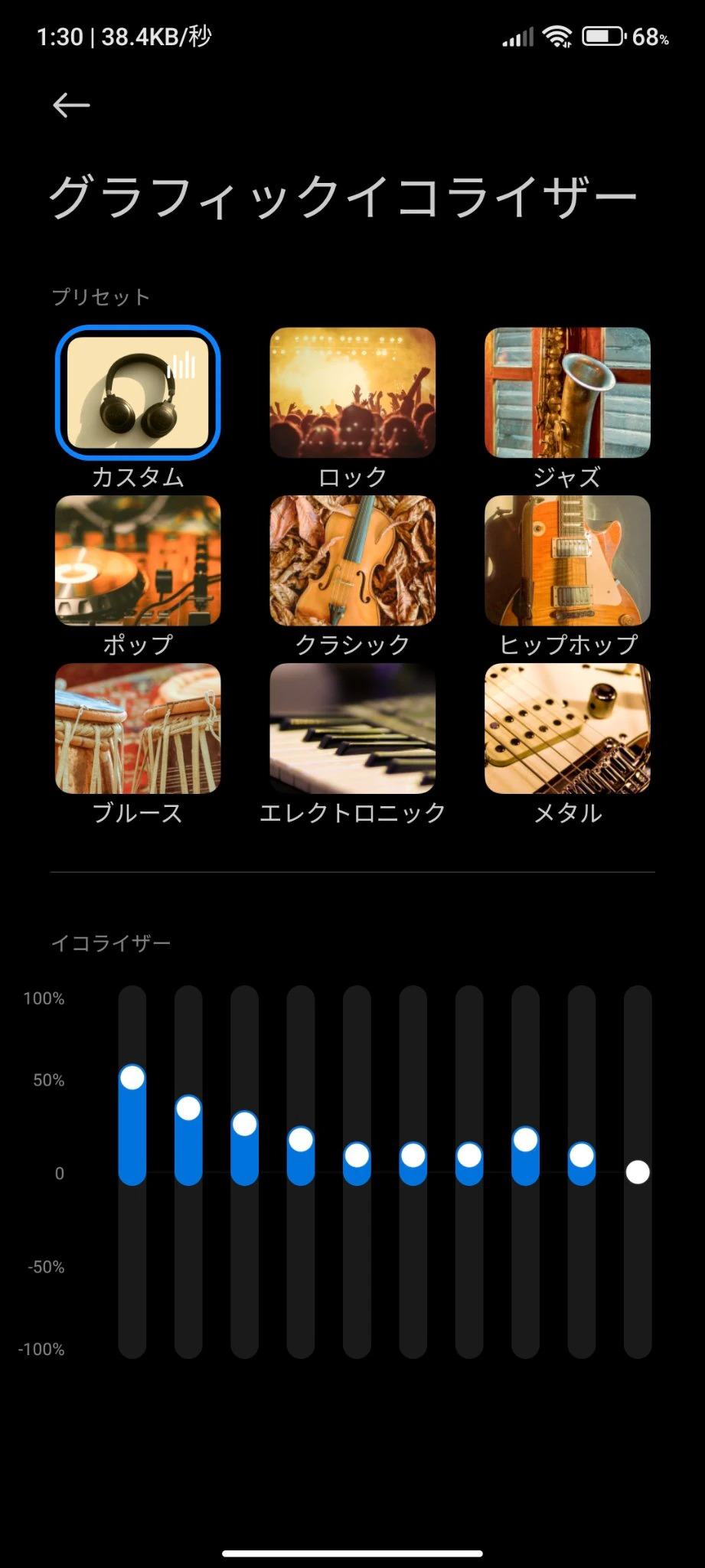Tap the back arrow to leave equalizer
Image resolution: width=705 pixels, height=1568 pixels.
pyautogui.click(x=70, y=104)
